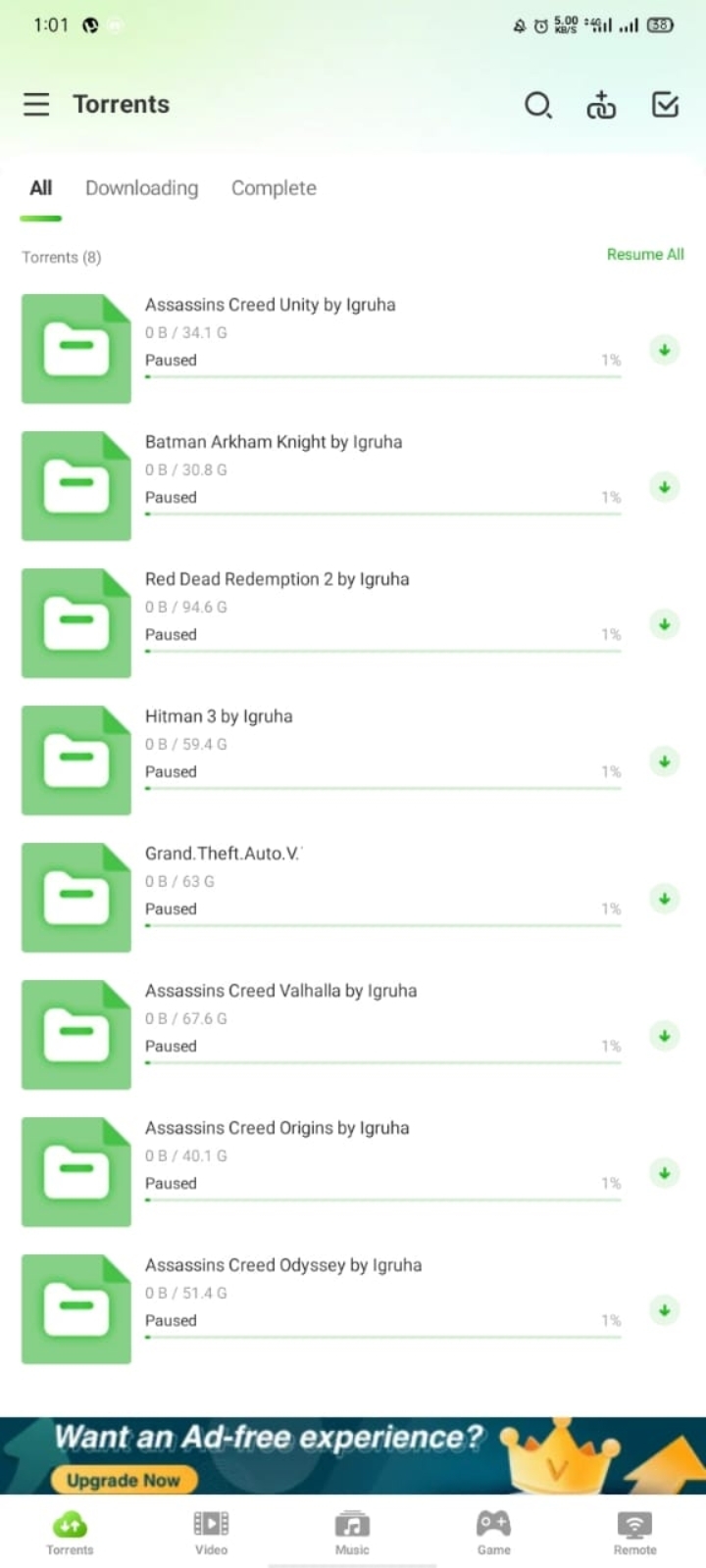Switch to the Complete tab
Viewport: 706px width, 1568px height.
(x=274, y=188)
